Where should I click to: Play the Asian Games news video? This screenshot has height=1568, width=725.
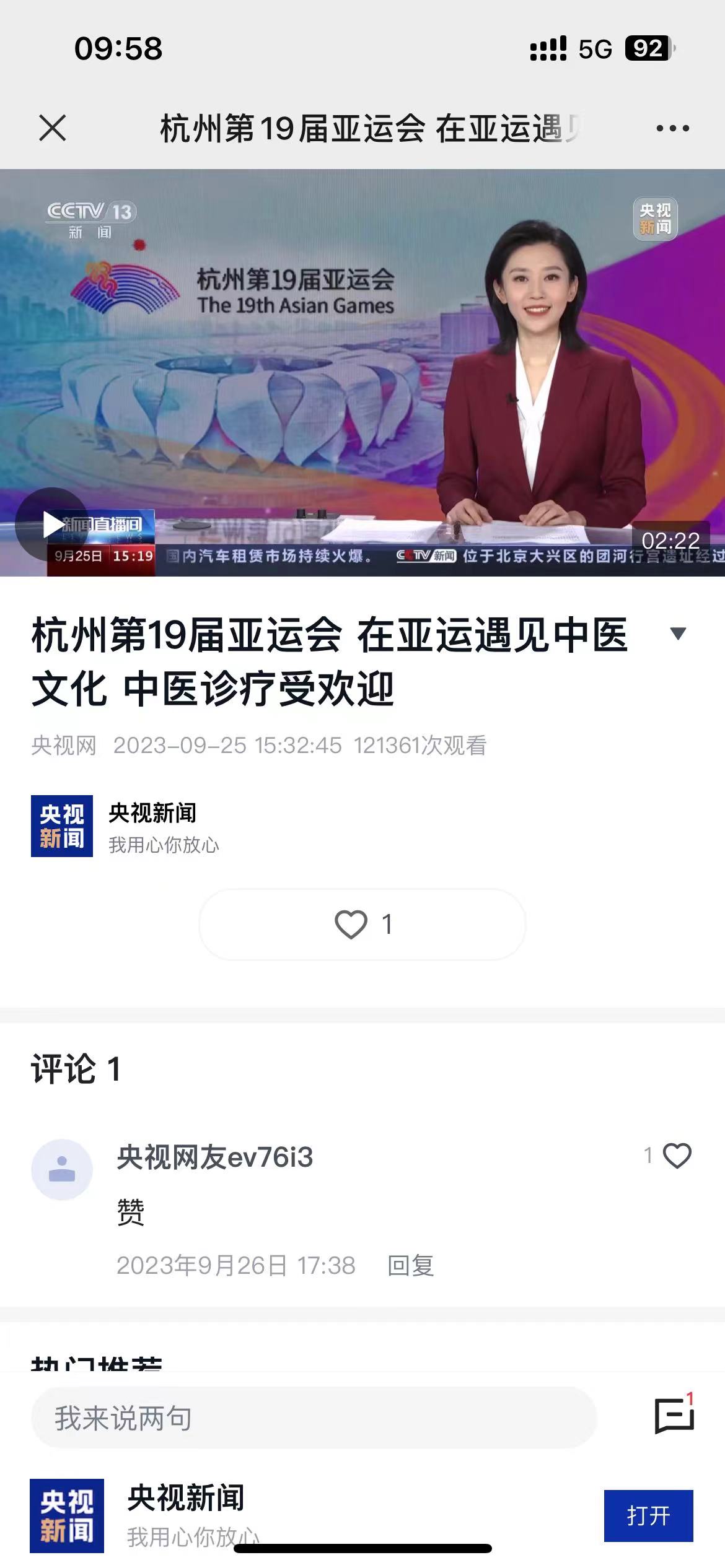pyautogui.click(x=52, y=525)
